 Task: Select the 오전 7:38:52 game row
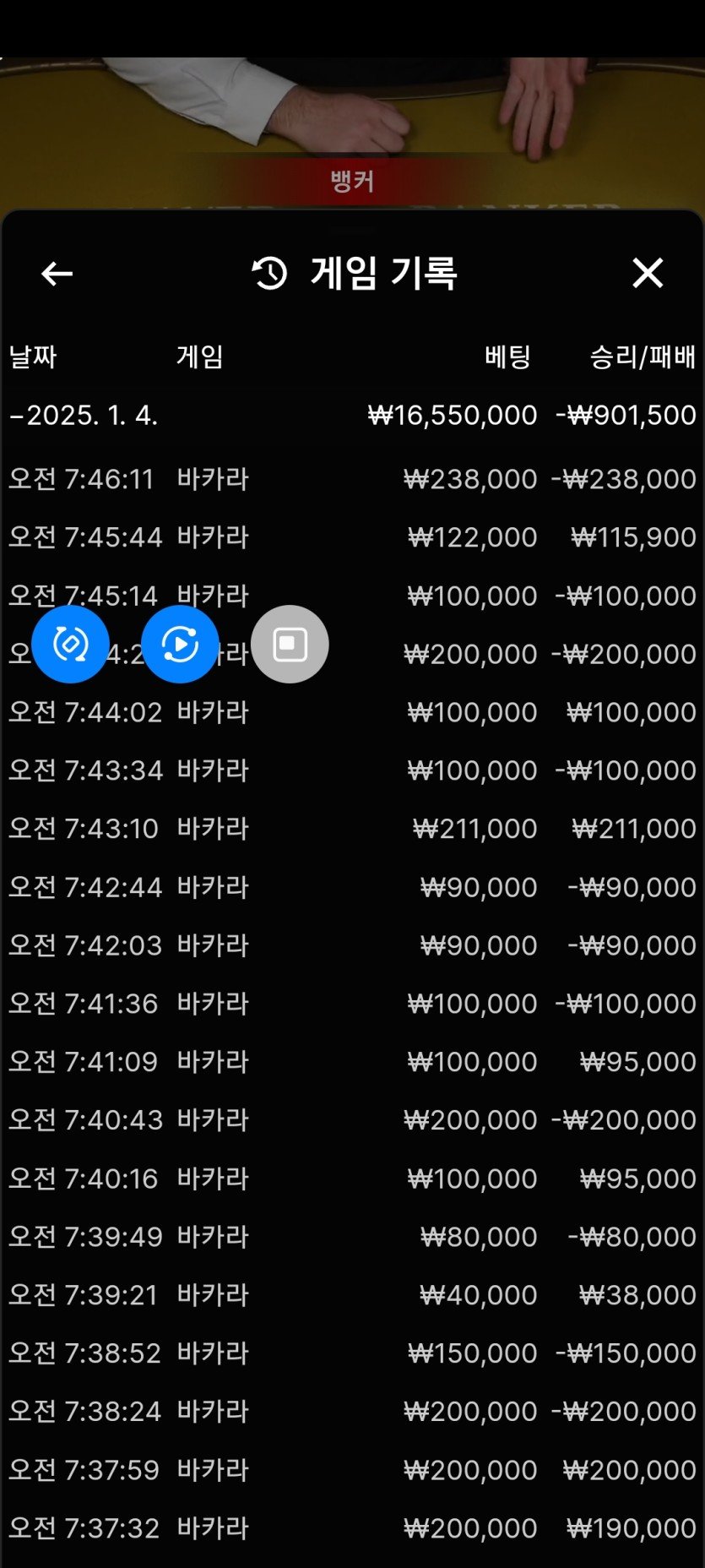(352, 1353)
